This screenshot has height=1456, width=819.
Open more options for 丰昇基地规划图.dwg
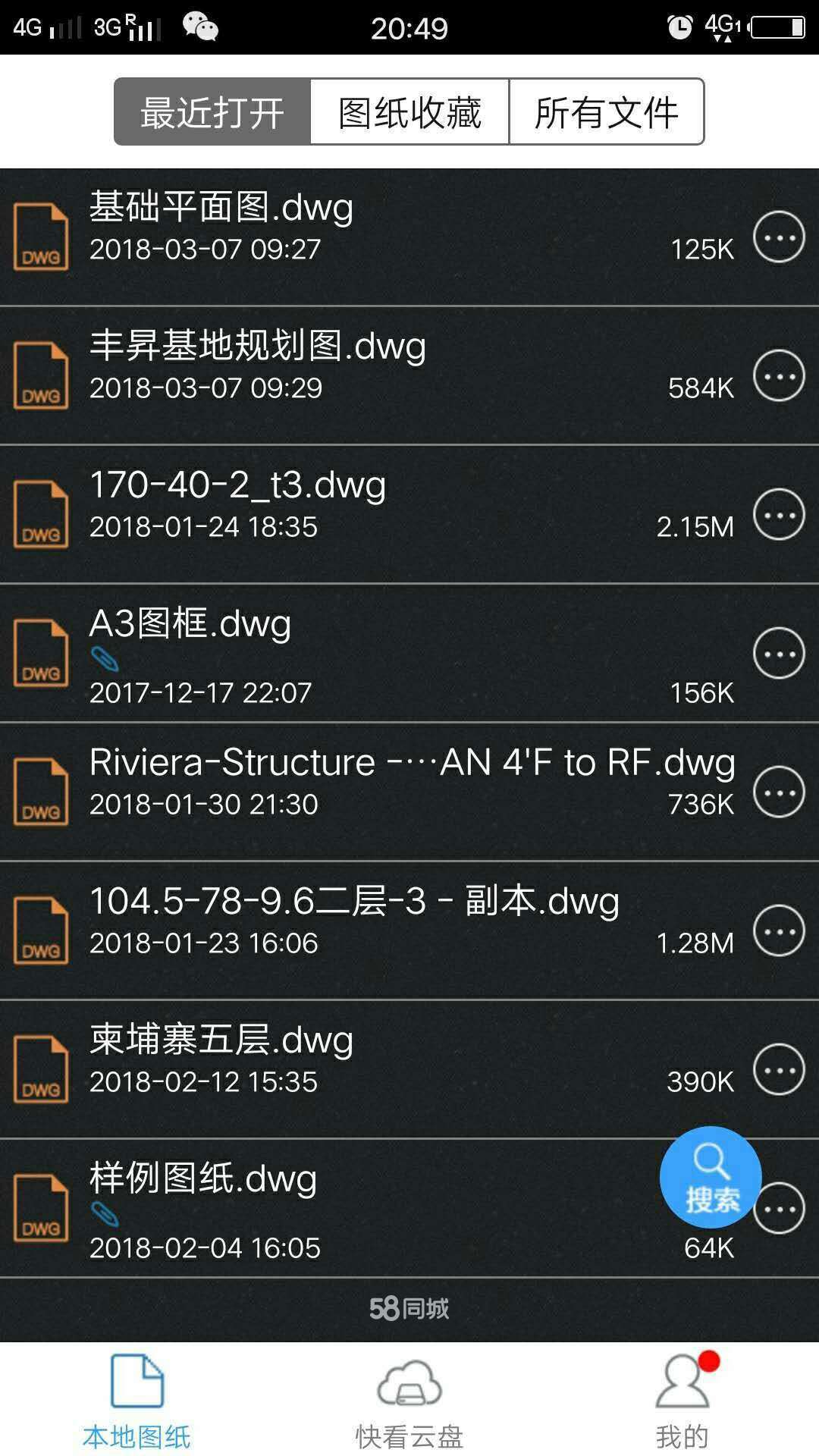[779, 376]
